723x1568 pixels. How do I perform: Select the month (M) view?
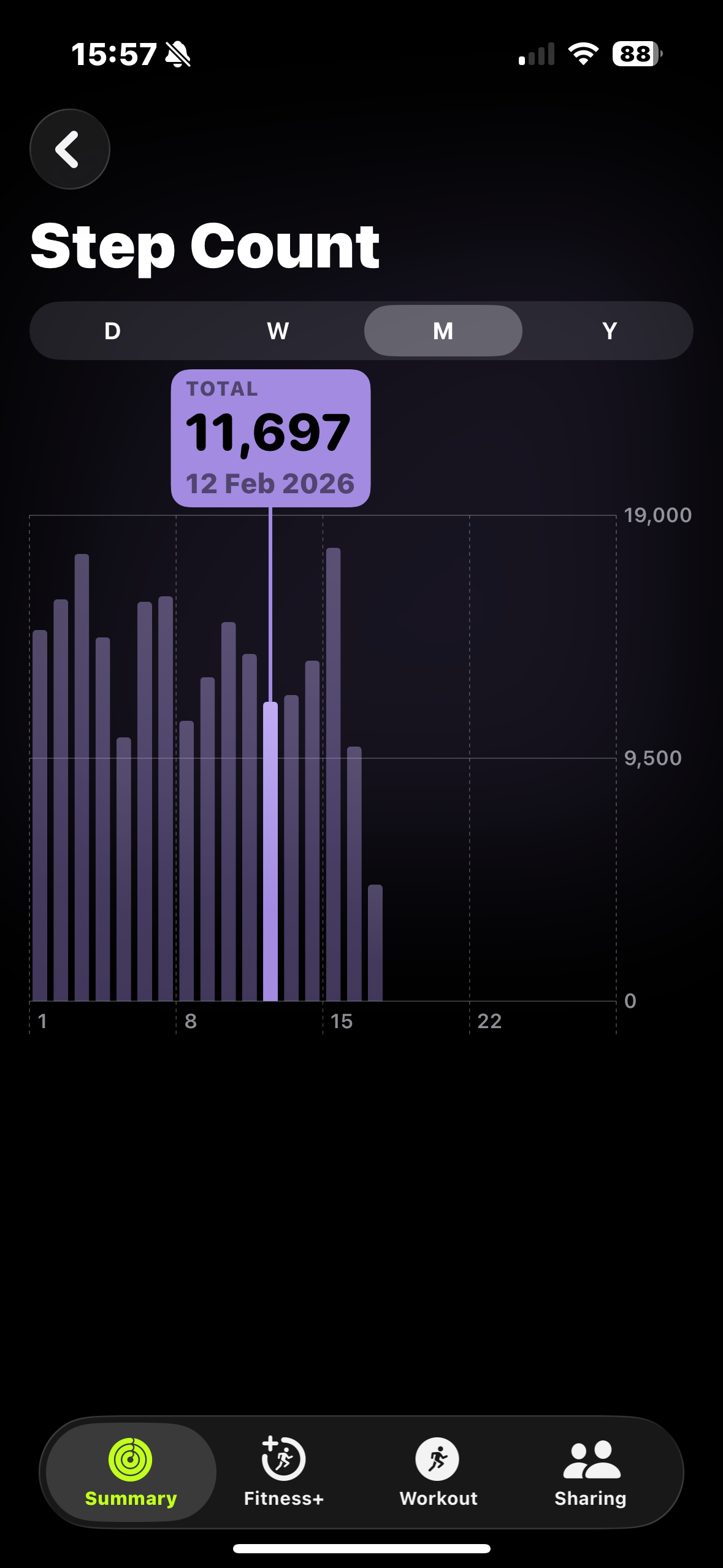pos(443,331)
